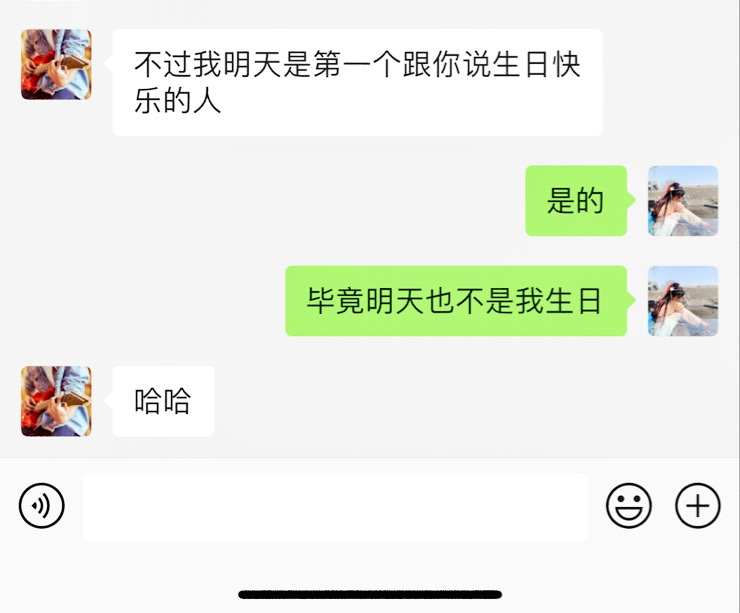Open the emoji sticker panel
Image resolution: width=740 pixels, height=613 pixels.
pos(628,506)
